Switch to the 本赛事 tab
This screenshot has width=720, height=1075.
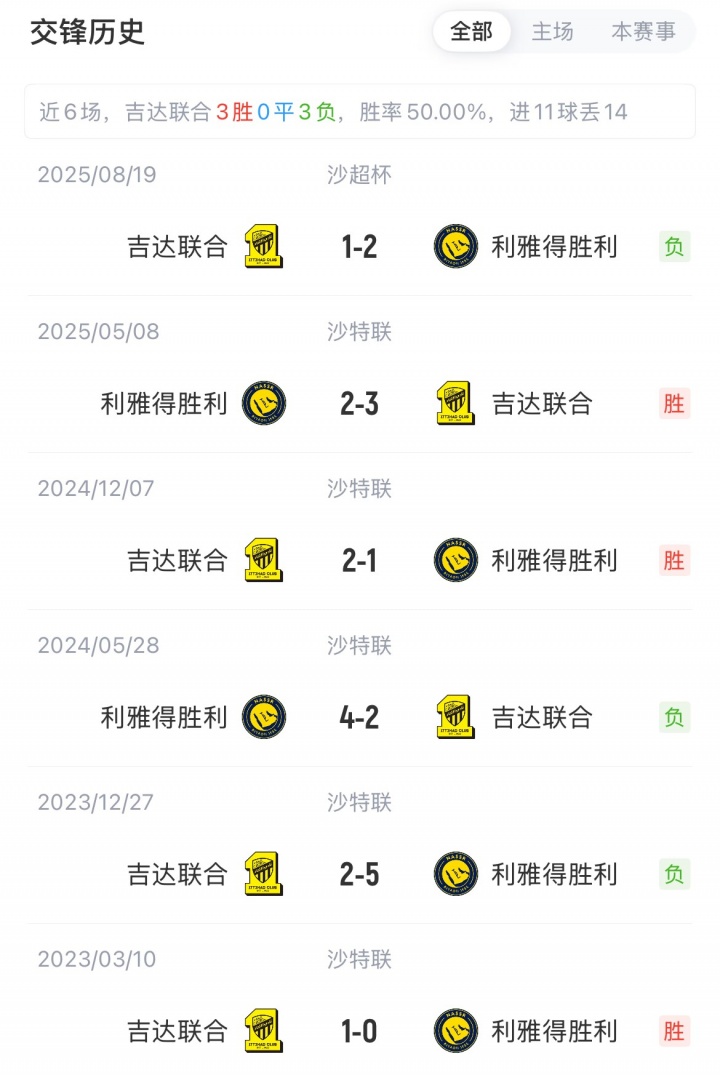pyautogui.click(x=643, y=32)
